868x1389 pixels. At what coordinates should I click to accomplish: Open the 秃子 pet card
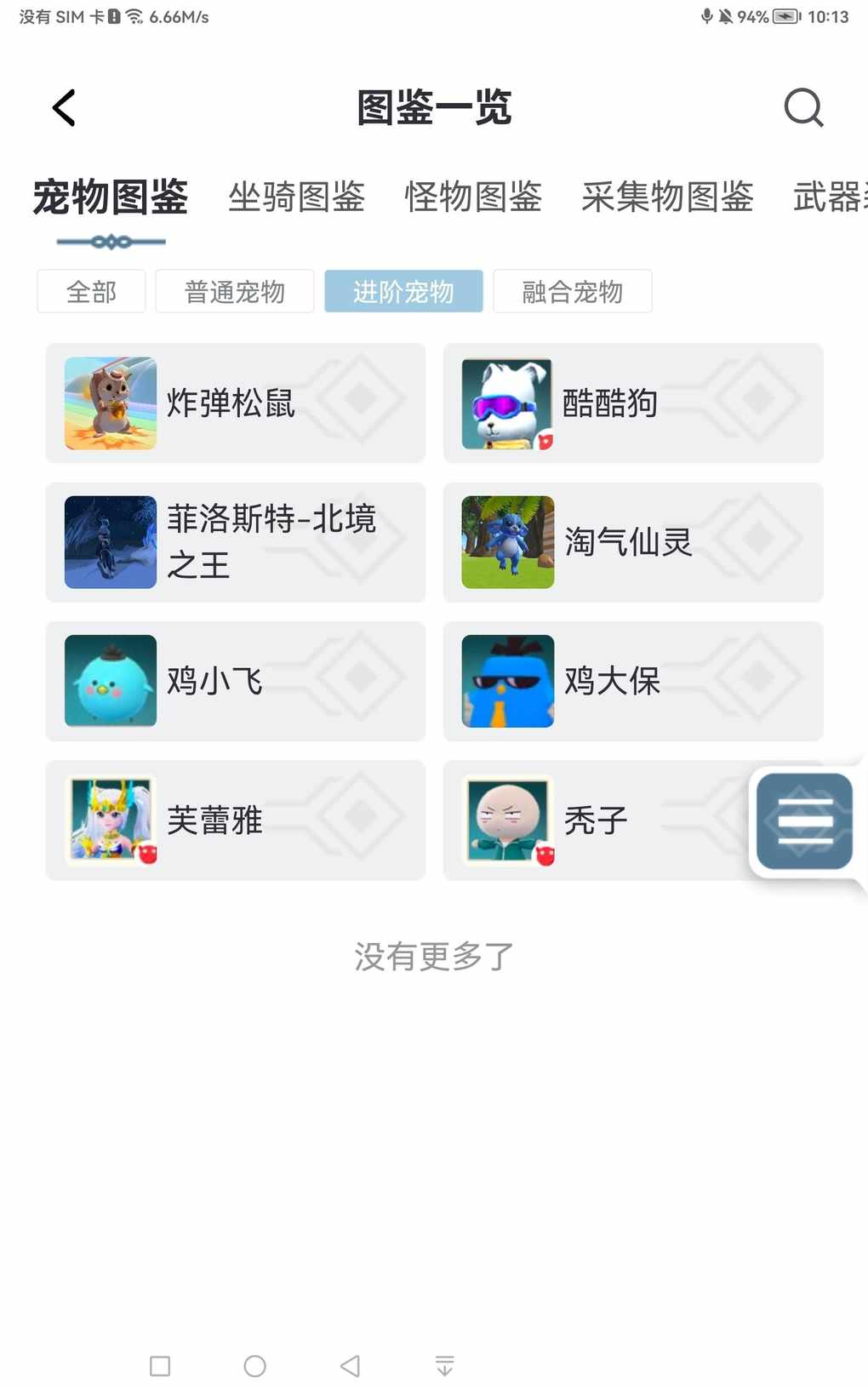tap(596, 820)
